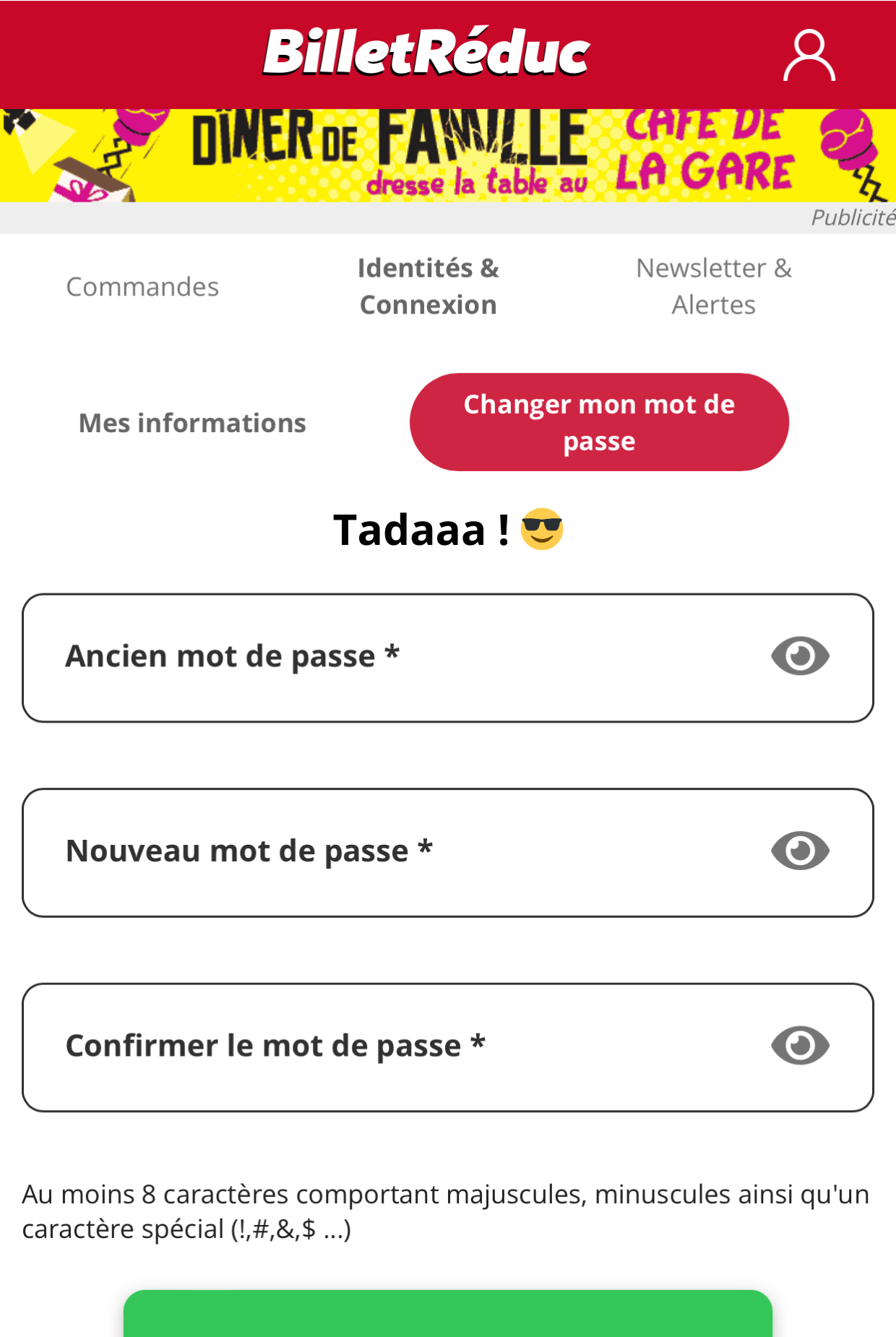This screenshot has width=896, height=1337.
Task: Reveal the Nouveau mot de passe text
Action: point(800,851)
